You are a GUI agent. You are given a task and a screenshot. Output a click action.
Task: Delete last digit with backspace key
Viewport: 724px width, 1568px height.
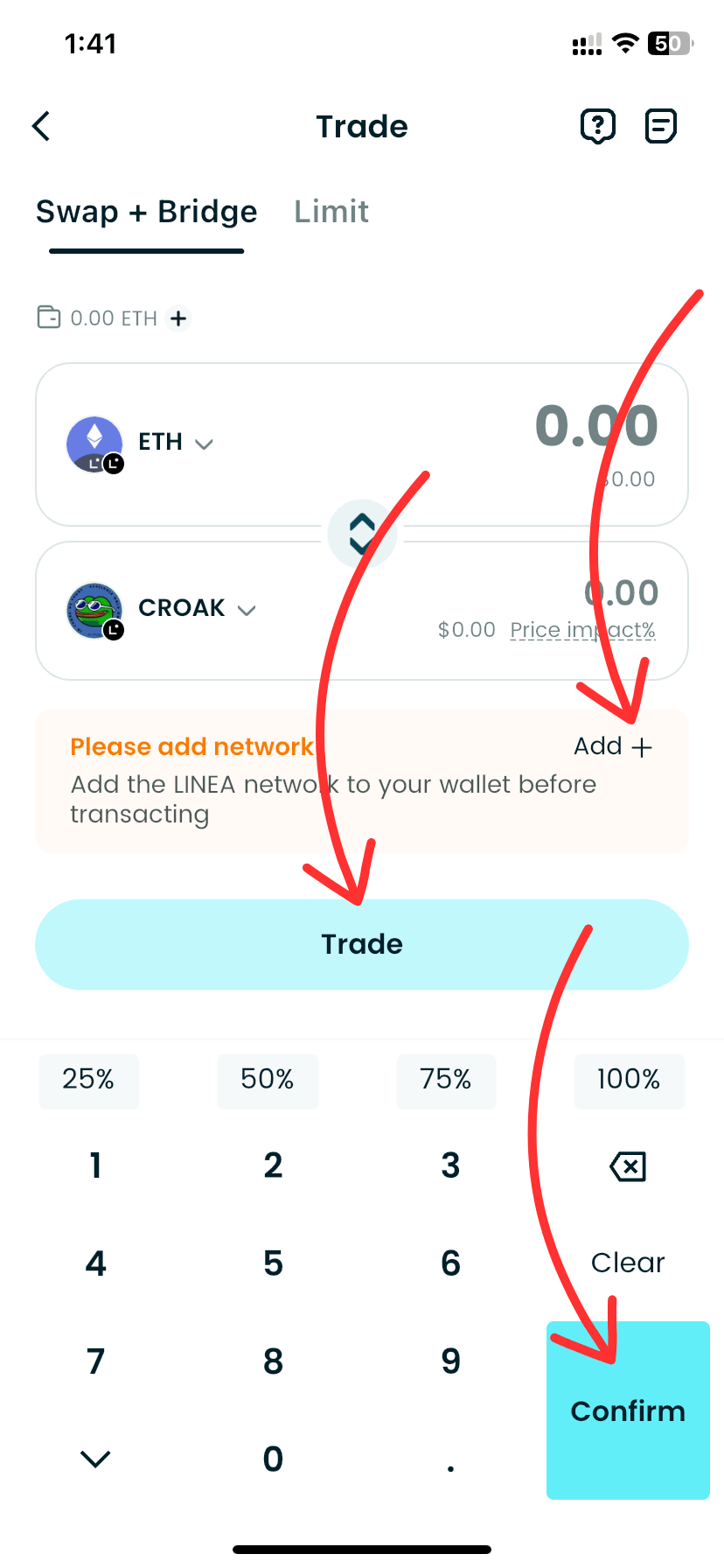click(x=628, y=1166)
